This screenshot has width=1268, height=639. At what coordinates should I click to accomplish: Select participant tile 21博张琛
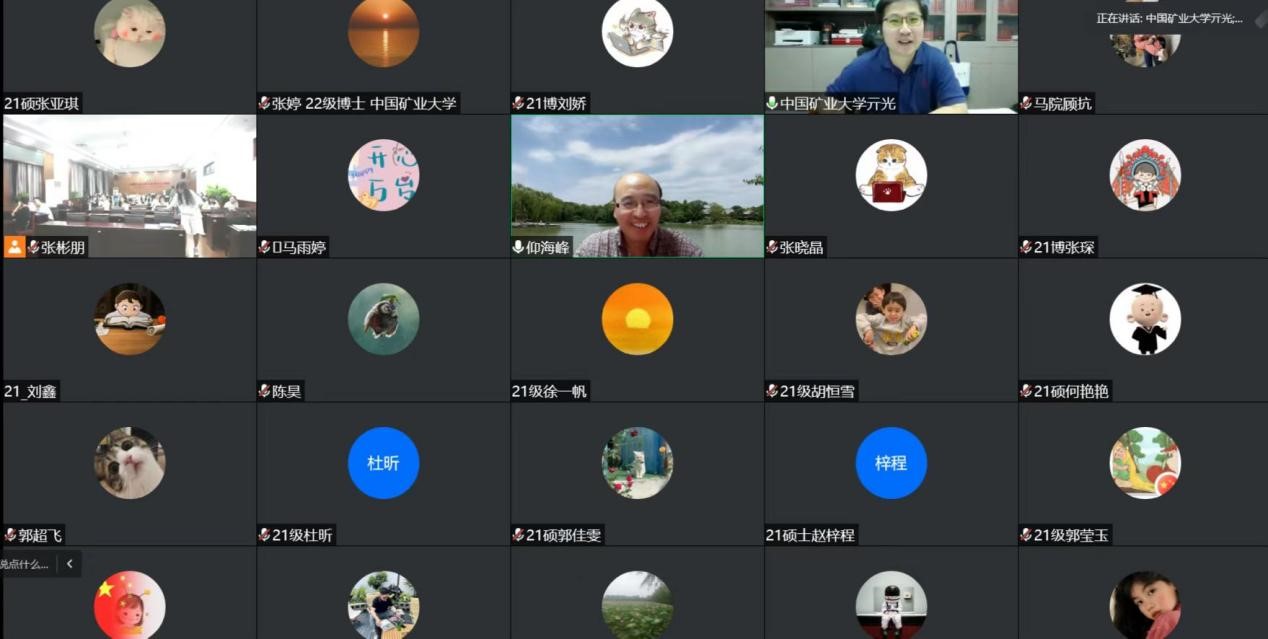click(1144, 186)
